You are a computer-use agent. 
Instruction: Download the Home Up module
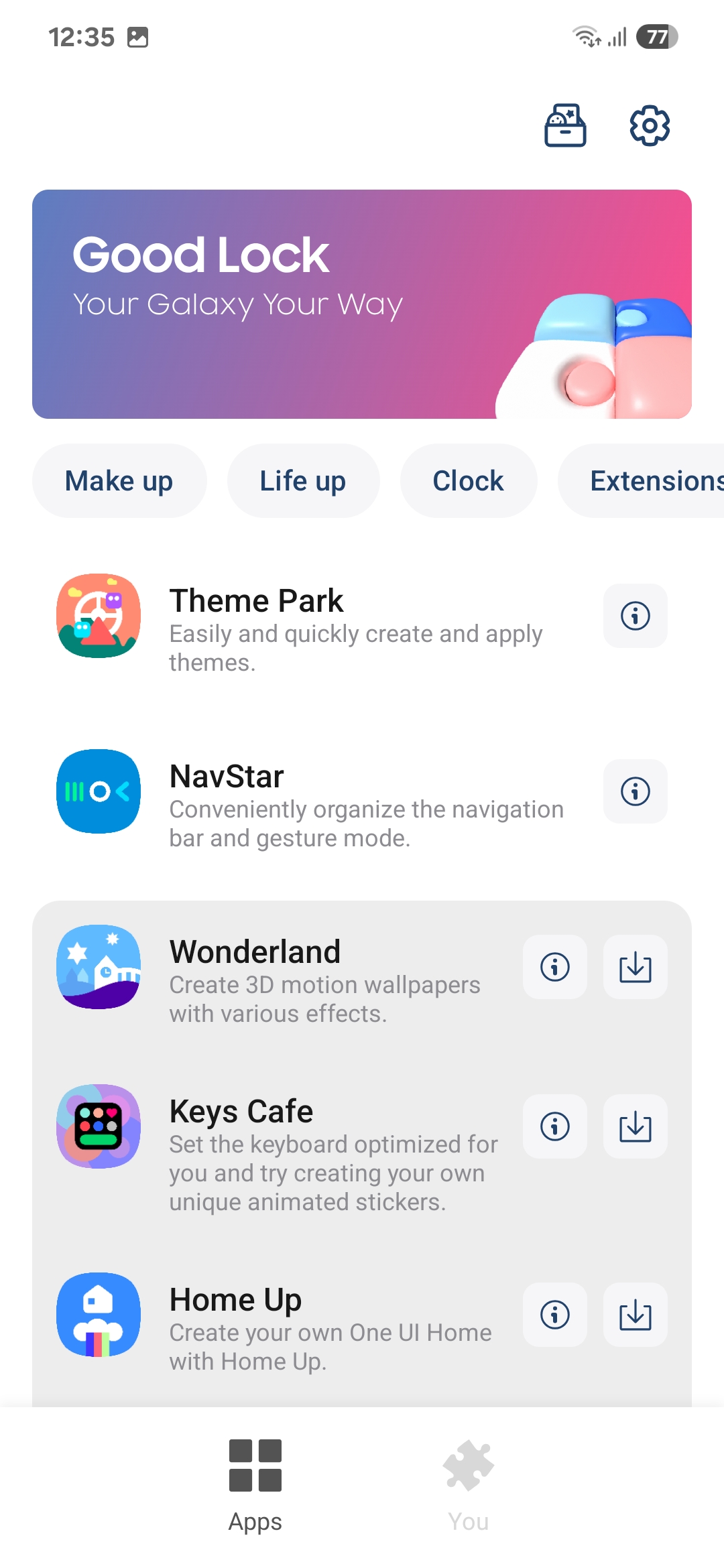click(635, 1315)
